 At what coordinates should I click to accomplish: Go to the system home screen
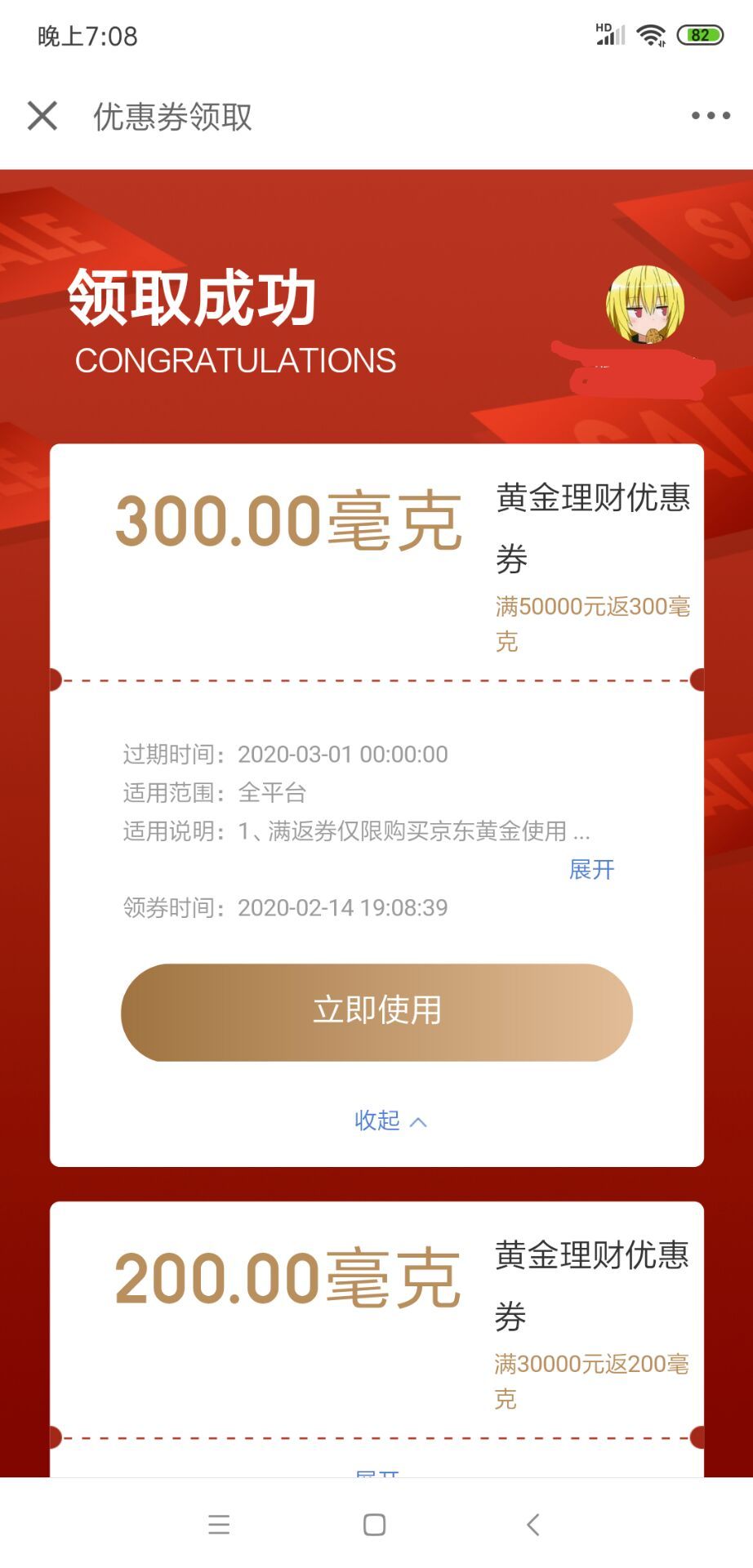click(374, 1524)
